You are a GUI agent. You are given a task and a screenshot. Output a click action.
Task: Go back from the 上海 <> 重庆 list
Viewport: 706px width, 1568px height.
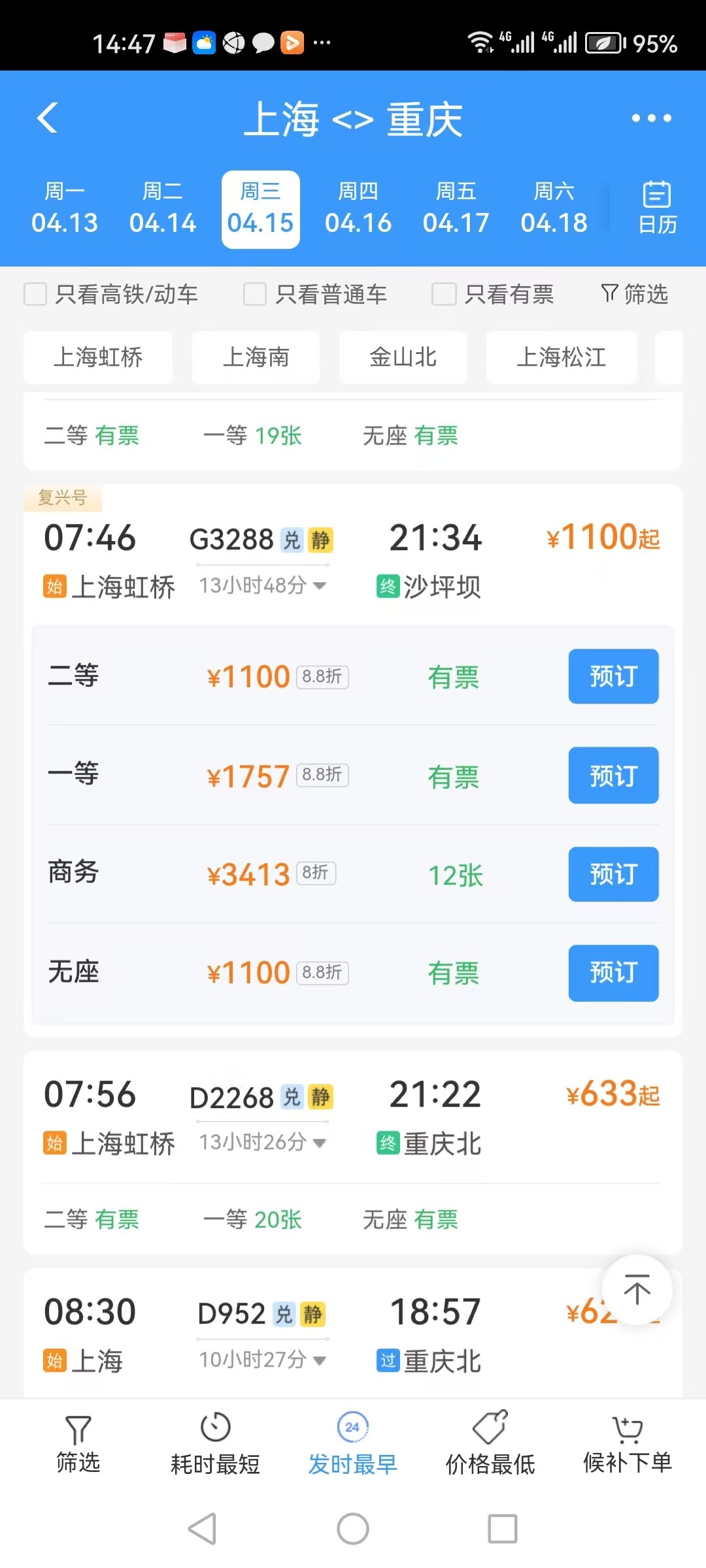pos(48,118)
